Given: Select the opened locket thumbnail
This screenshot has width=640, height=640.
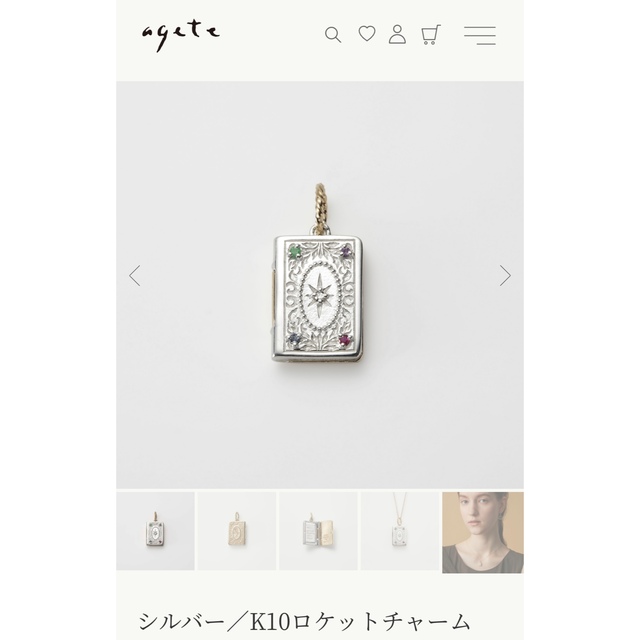Looking at the screenshot, I should pos(318,531).
